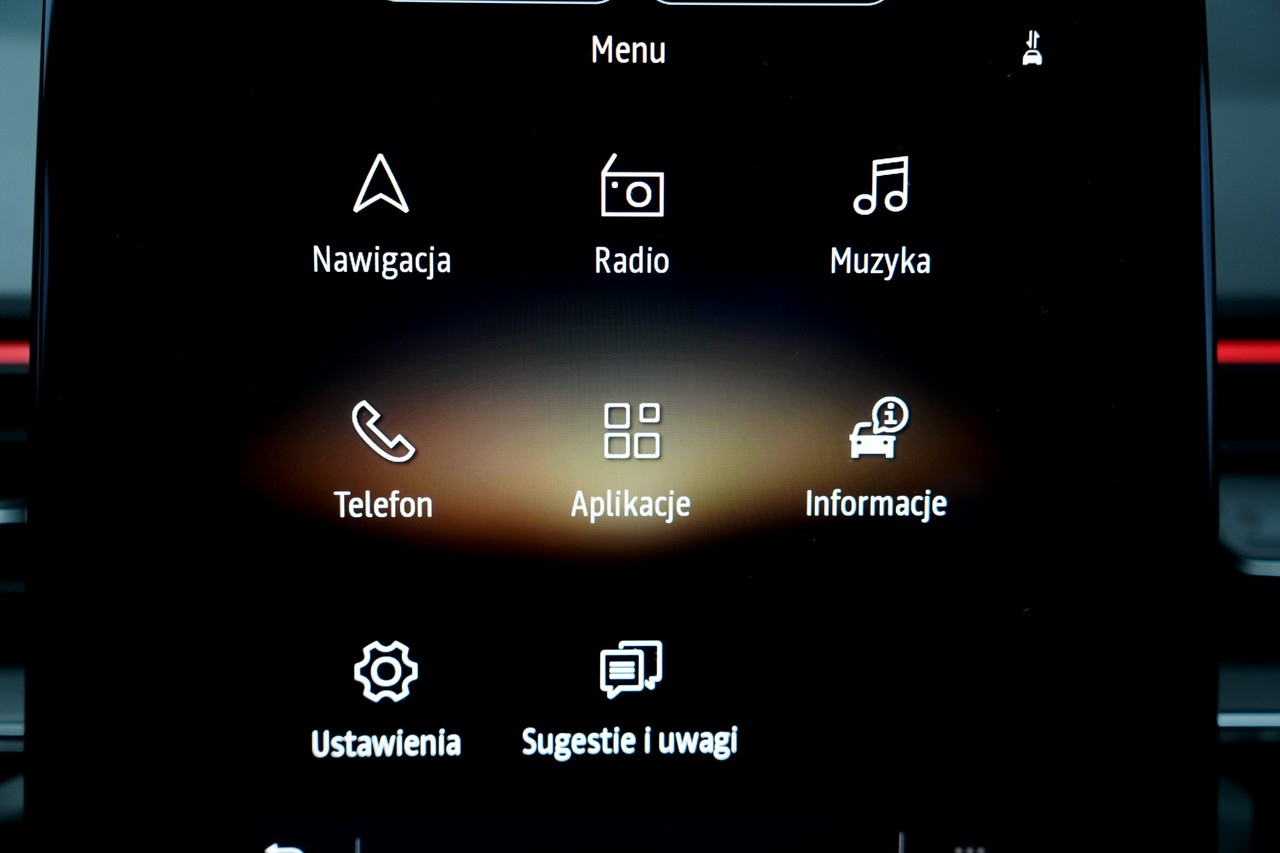The image size is (1280, 853).
Task: Open Sugestie i uwagi
Action: tap(630, 696)
